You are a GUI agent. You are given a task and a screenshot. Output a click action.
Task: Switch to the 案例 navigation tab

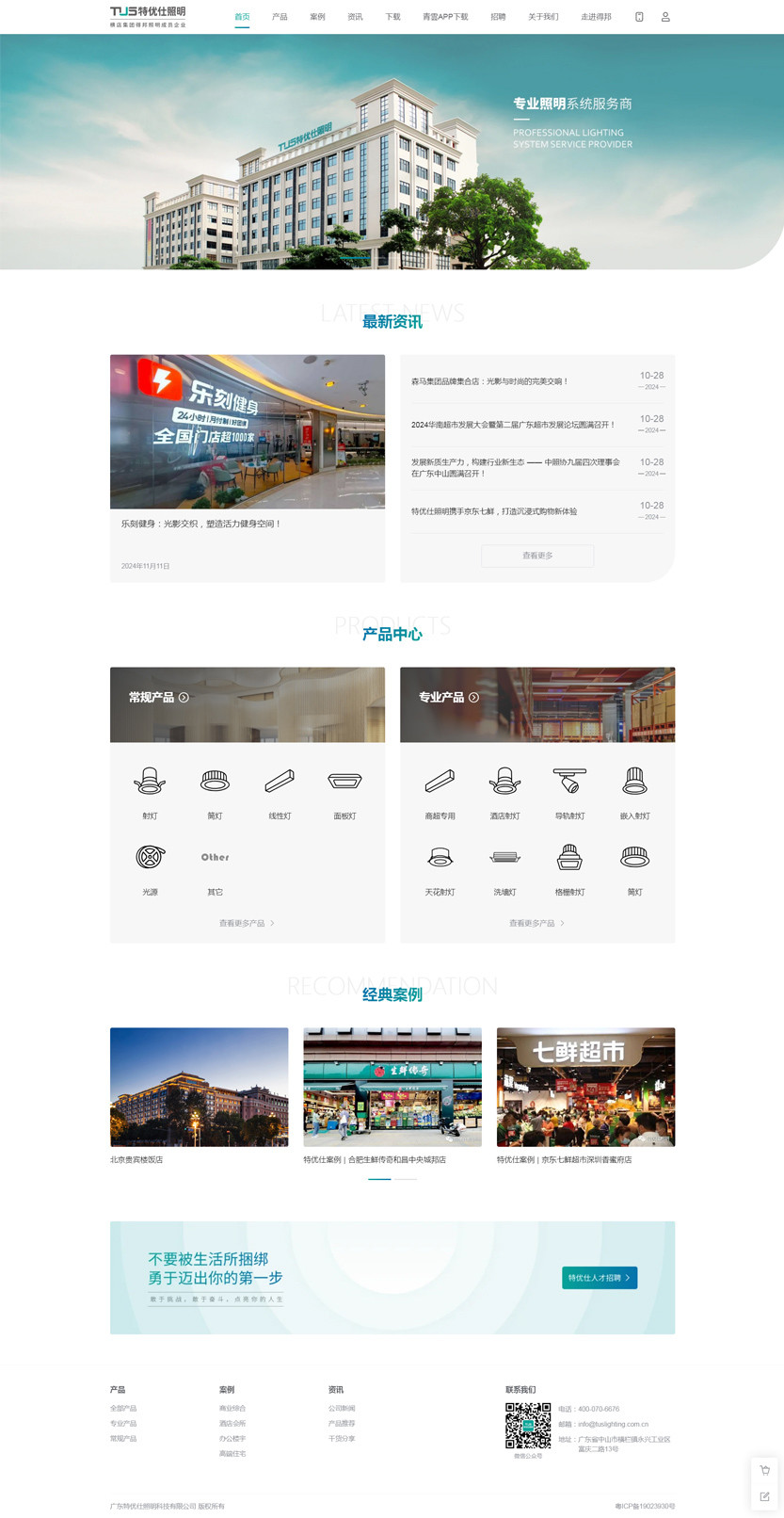pos(317,17)
